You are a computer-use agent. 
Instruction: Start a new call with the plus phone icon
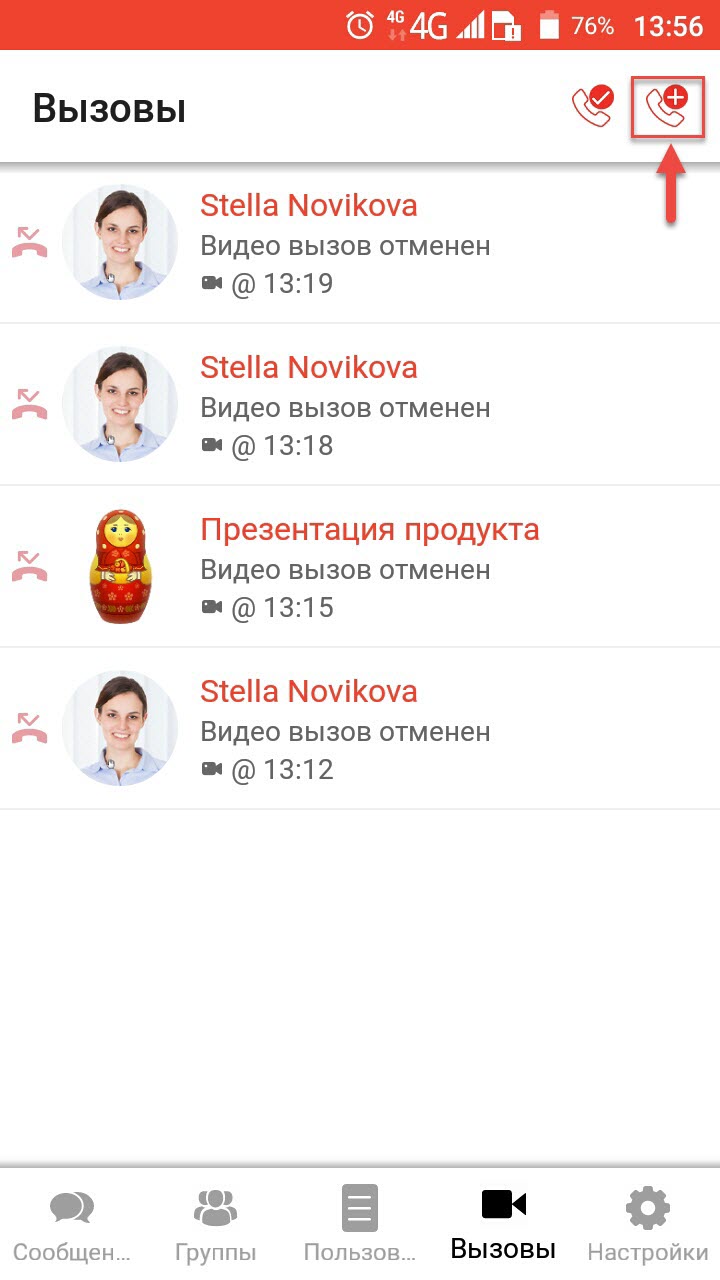pyautogui.click(x=667, y=107)
